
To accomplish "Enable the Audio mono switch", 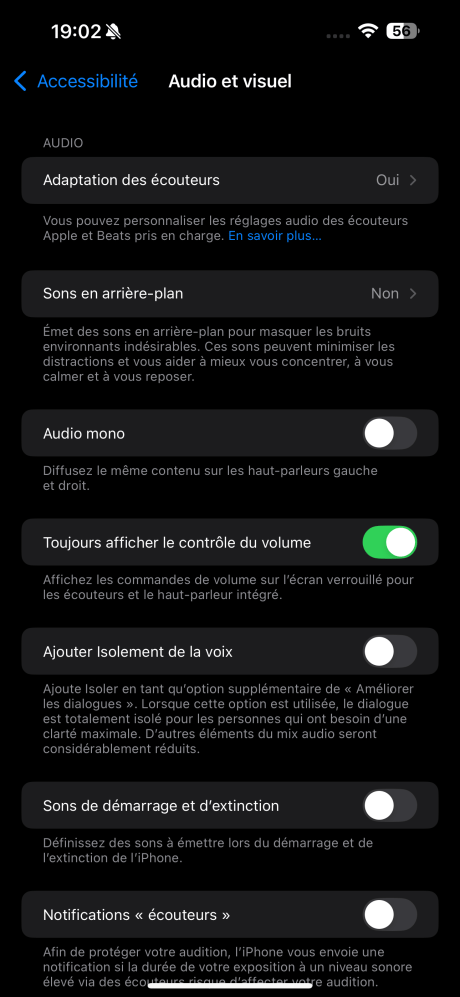I will tap(389, 434).
